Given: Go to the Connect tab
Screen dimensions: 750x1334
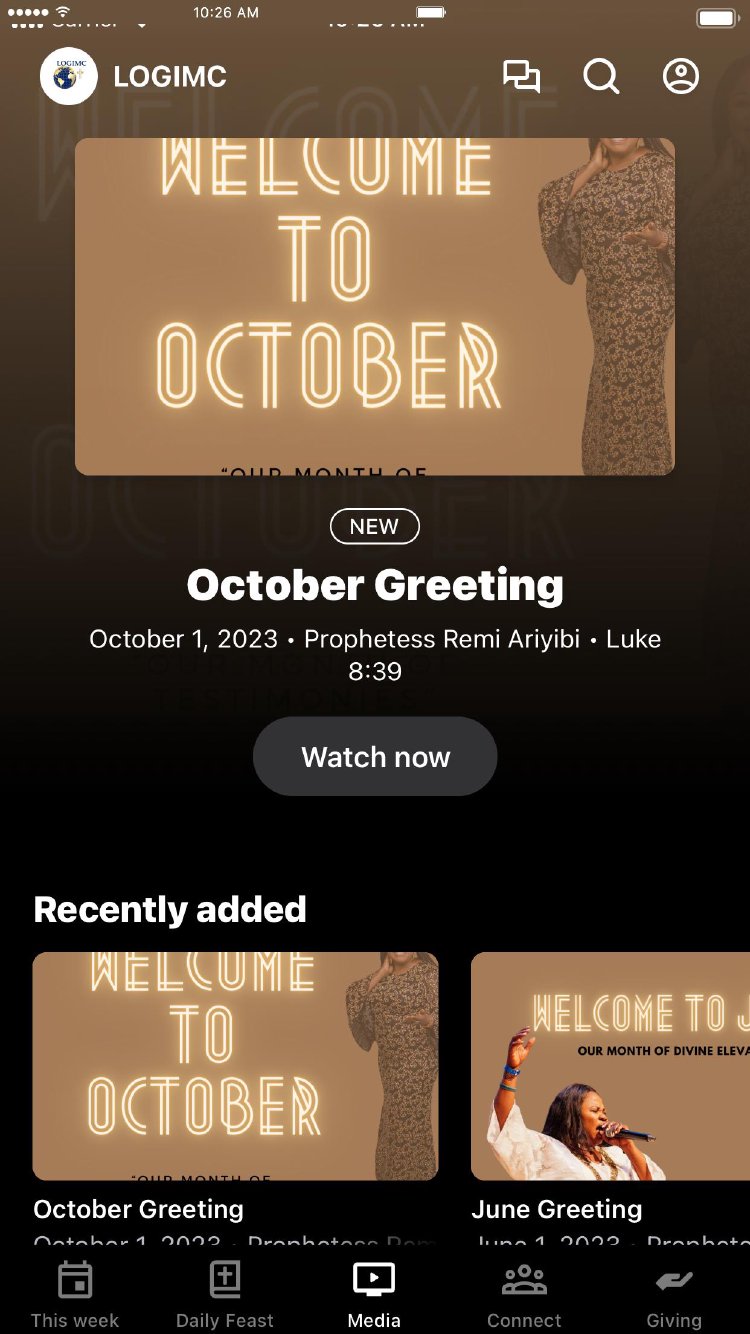Looking at the screenshot, I should 524,1294.
